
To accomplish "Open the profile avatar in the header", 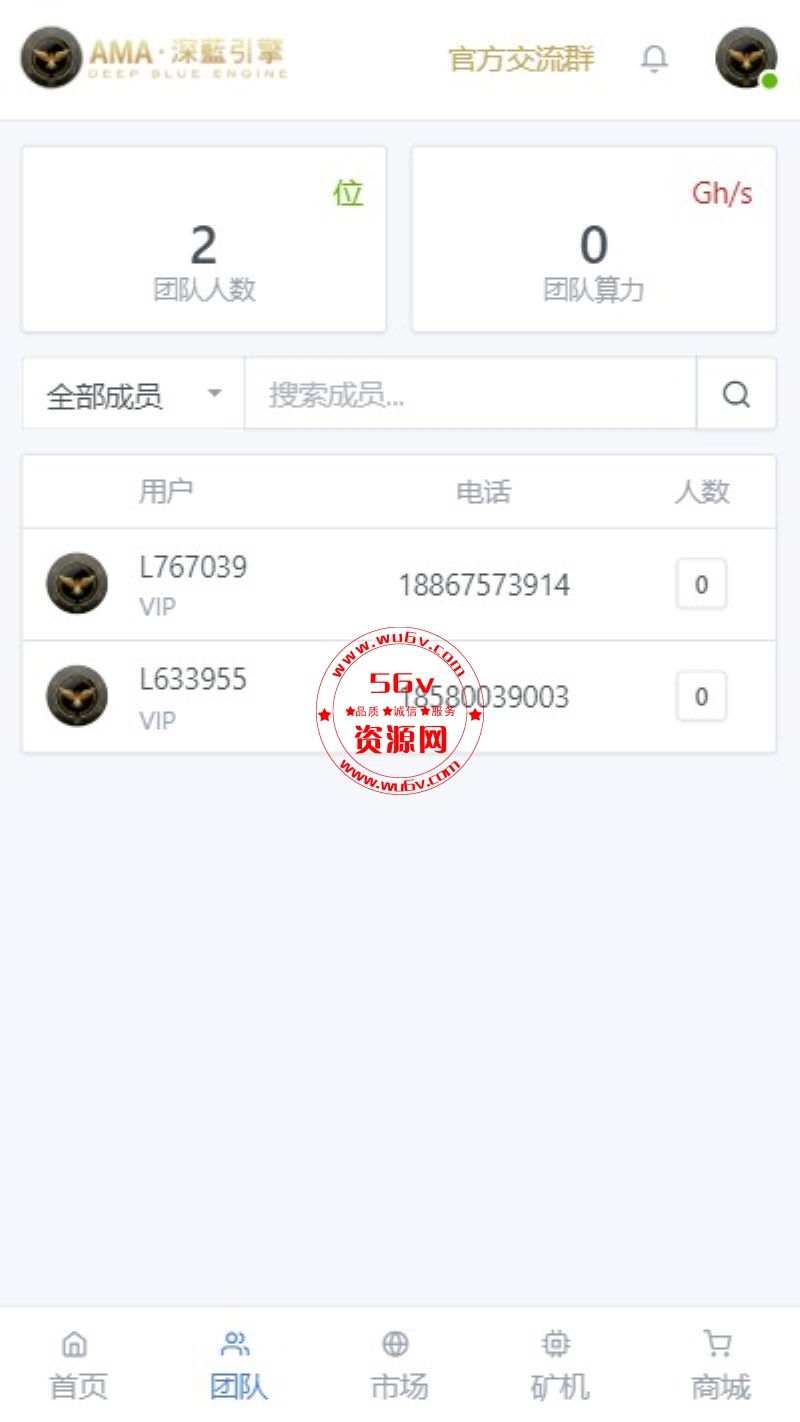I will 747,58.
